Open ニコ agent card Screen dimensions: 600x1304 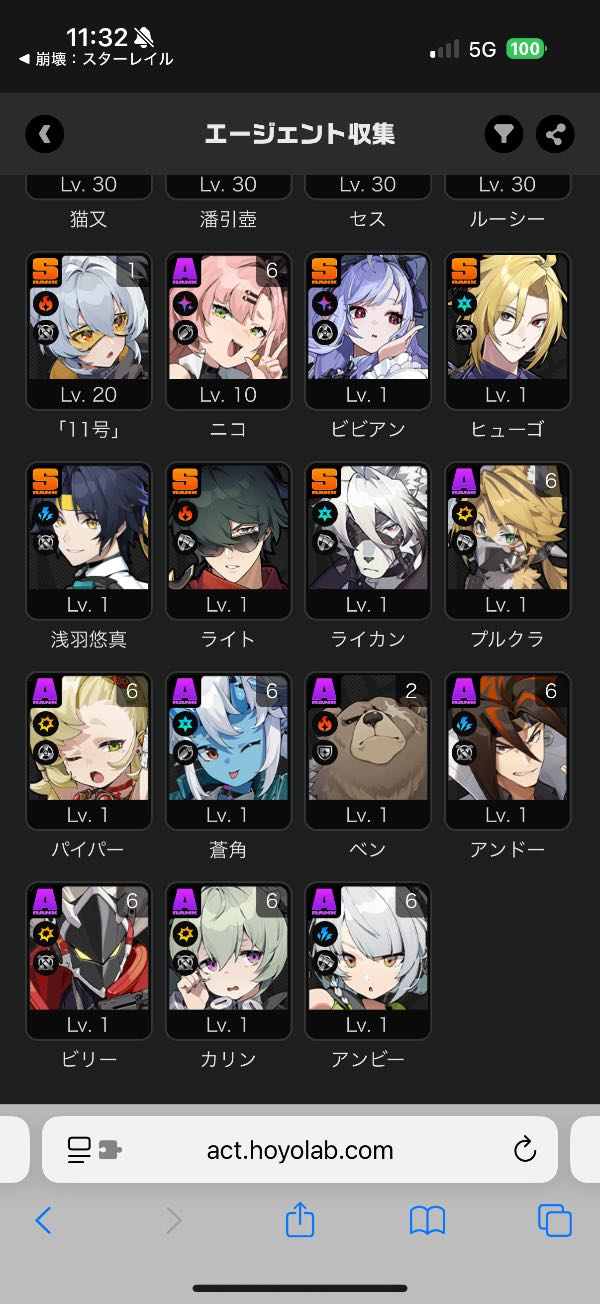[x=228, y=331]
